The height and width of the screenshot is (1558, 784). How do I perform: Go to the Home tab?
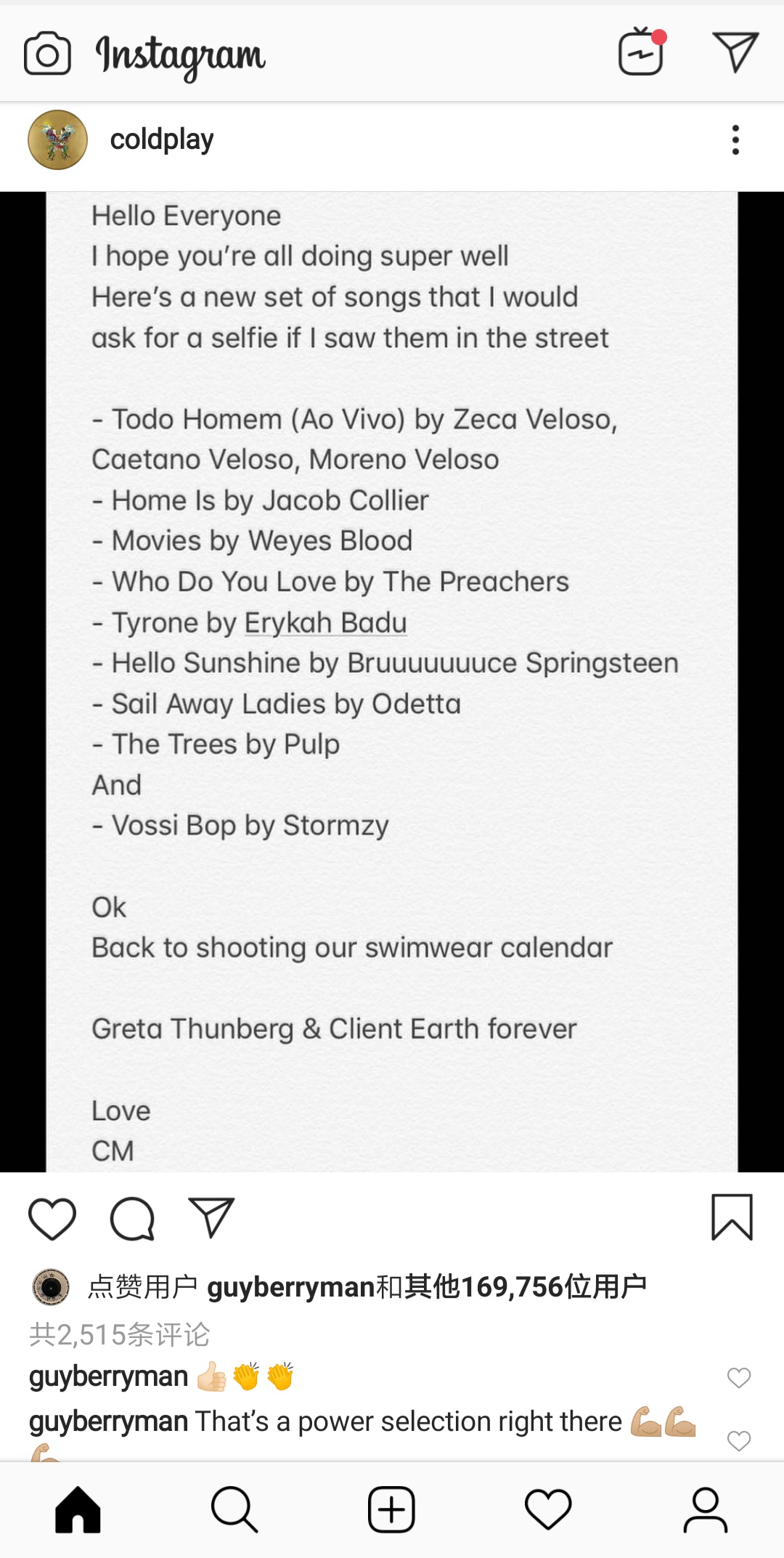tap(78, 1509)
